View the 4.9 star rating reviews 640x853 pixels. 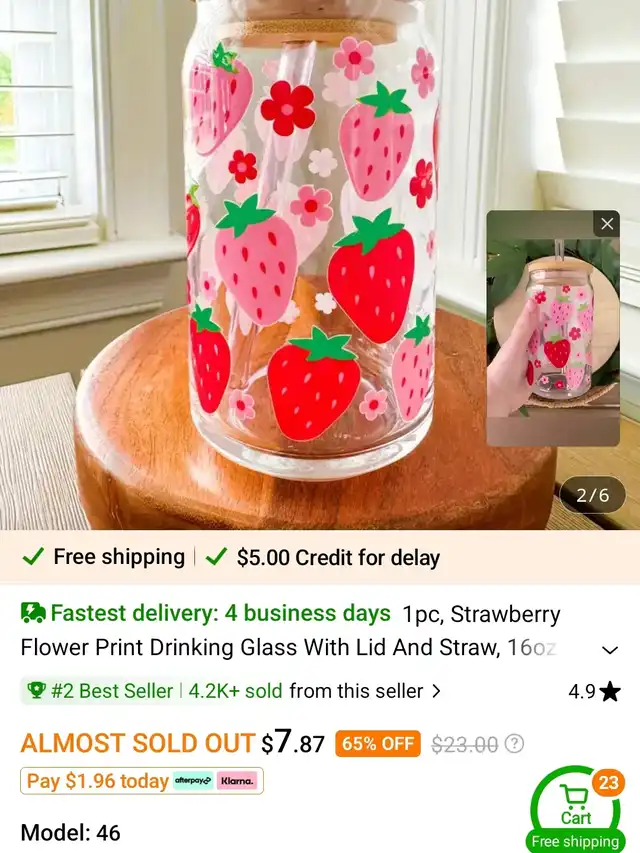click(x=594, y=691)
